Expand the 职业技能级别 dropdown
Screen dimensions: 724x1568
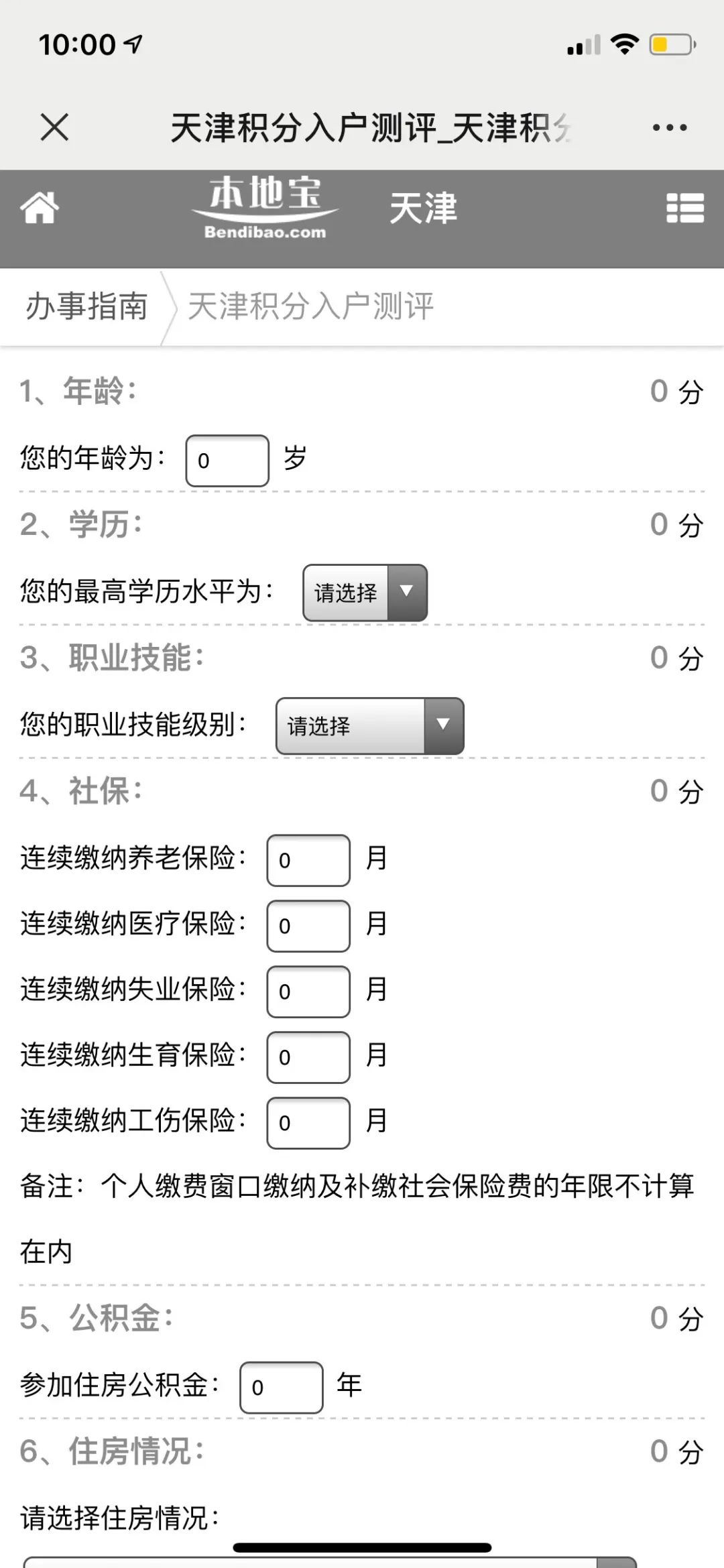click(x=369, y=726)
